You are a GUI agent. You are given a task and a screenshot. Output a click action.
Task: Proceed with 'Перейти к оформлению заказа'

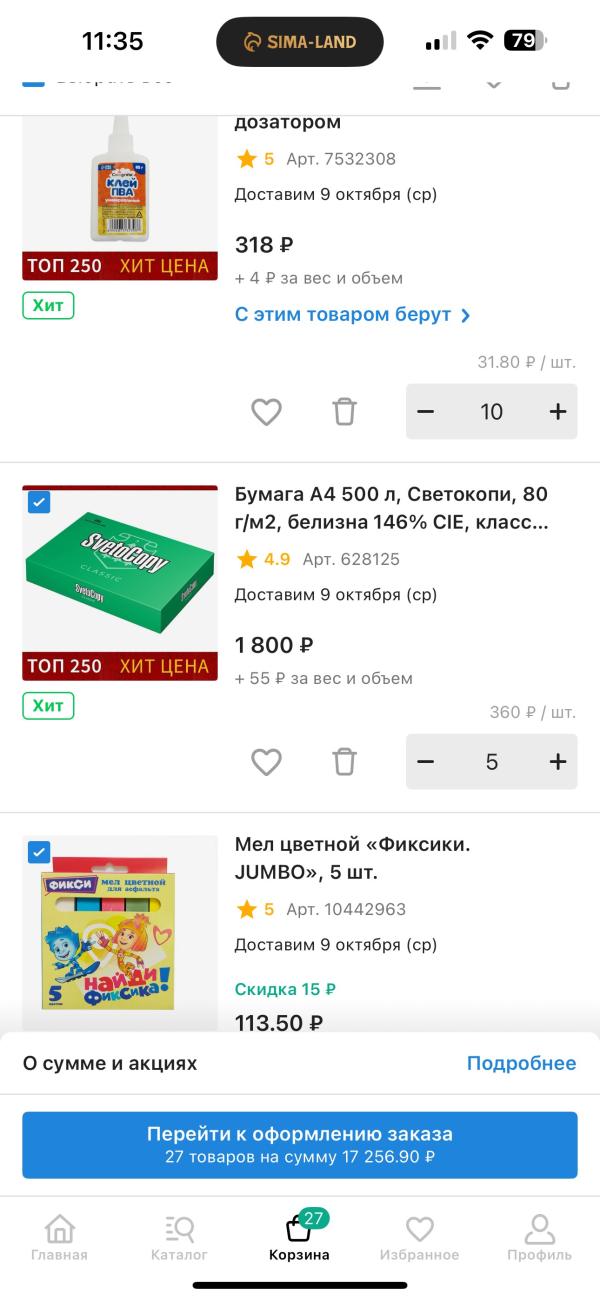pos(300,1145)
